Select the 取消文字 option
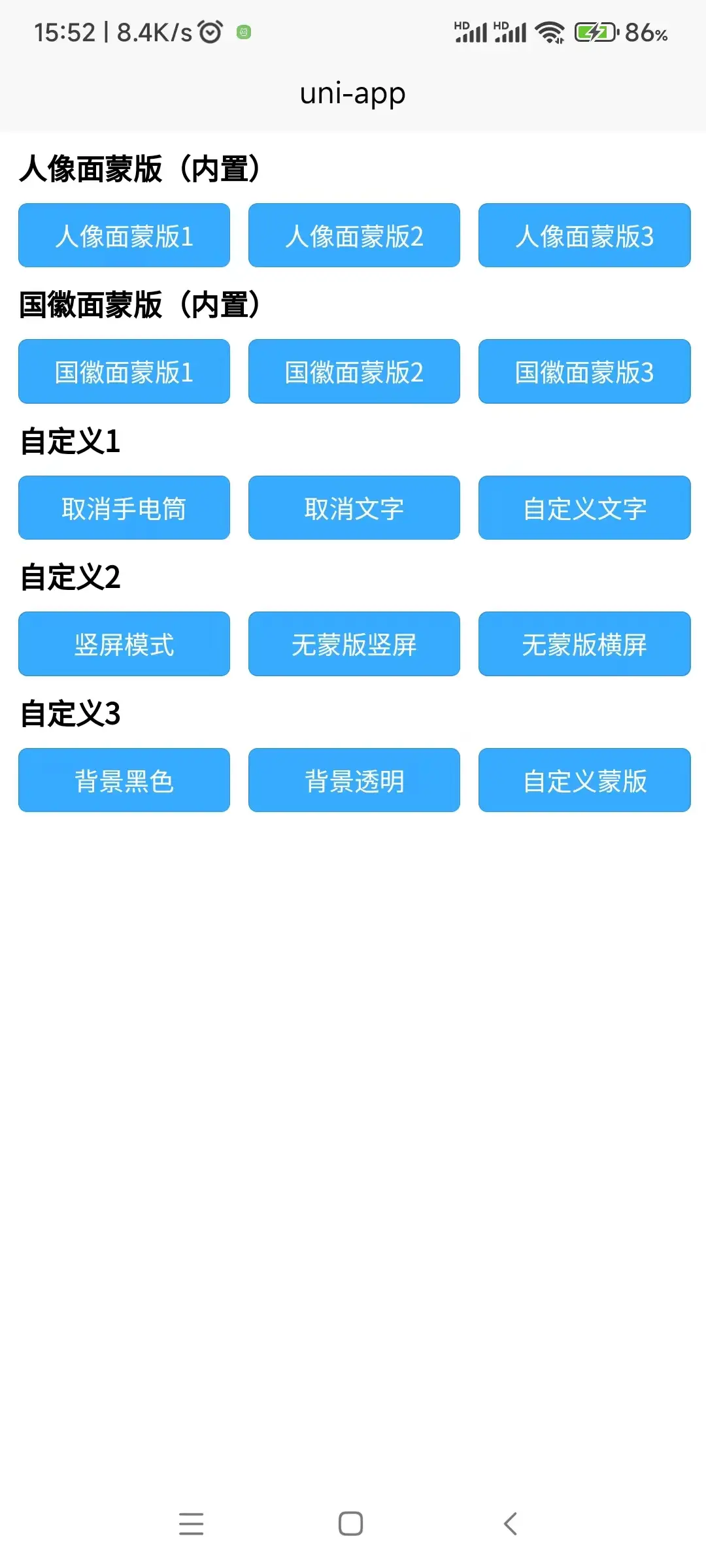This screenshot has height=1568, width=706. click(354, 508)
